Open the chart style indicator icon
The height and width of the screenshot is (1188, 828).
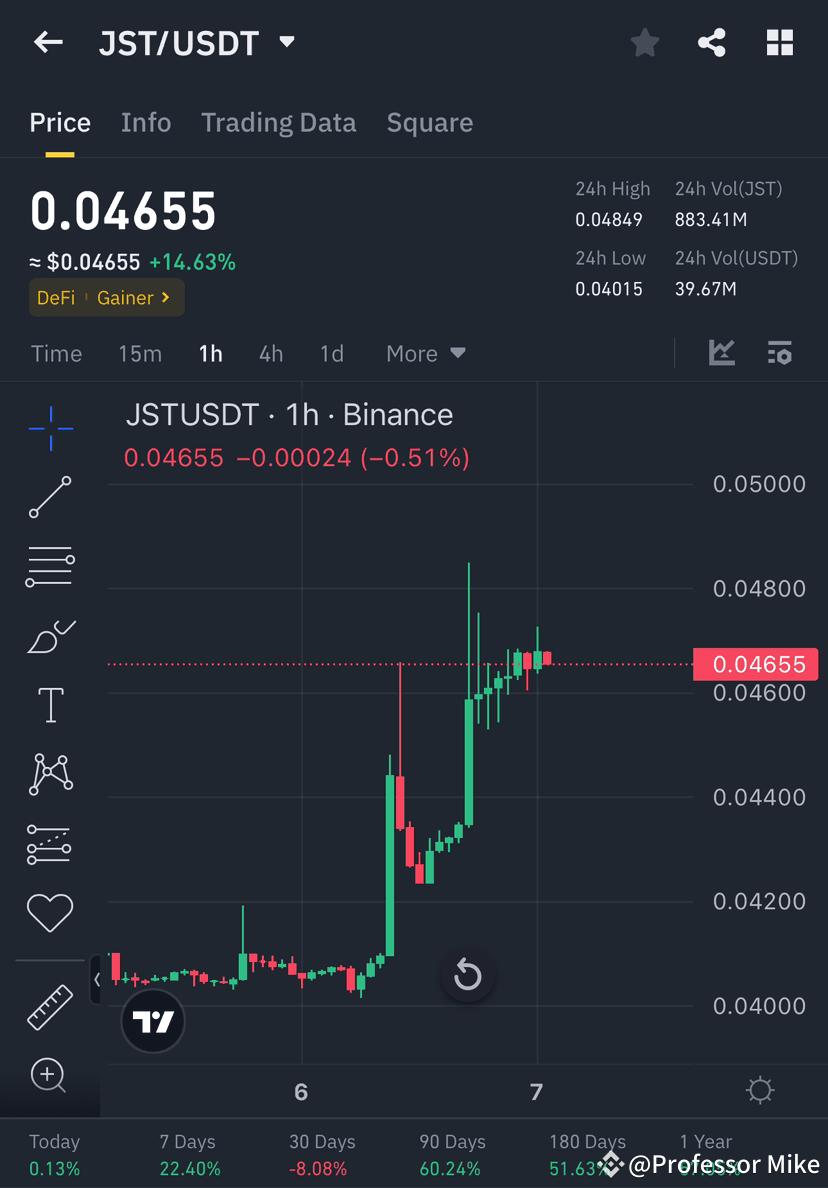pos(722,352)
